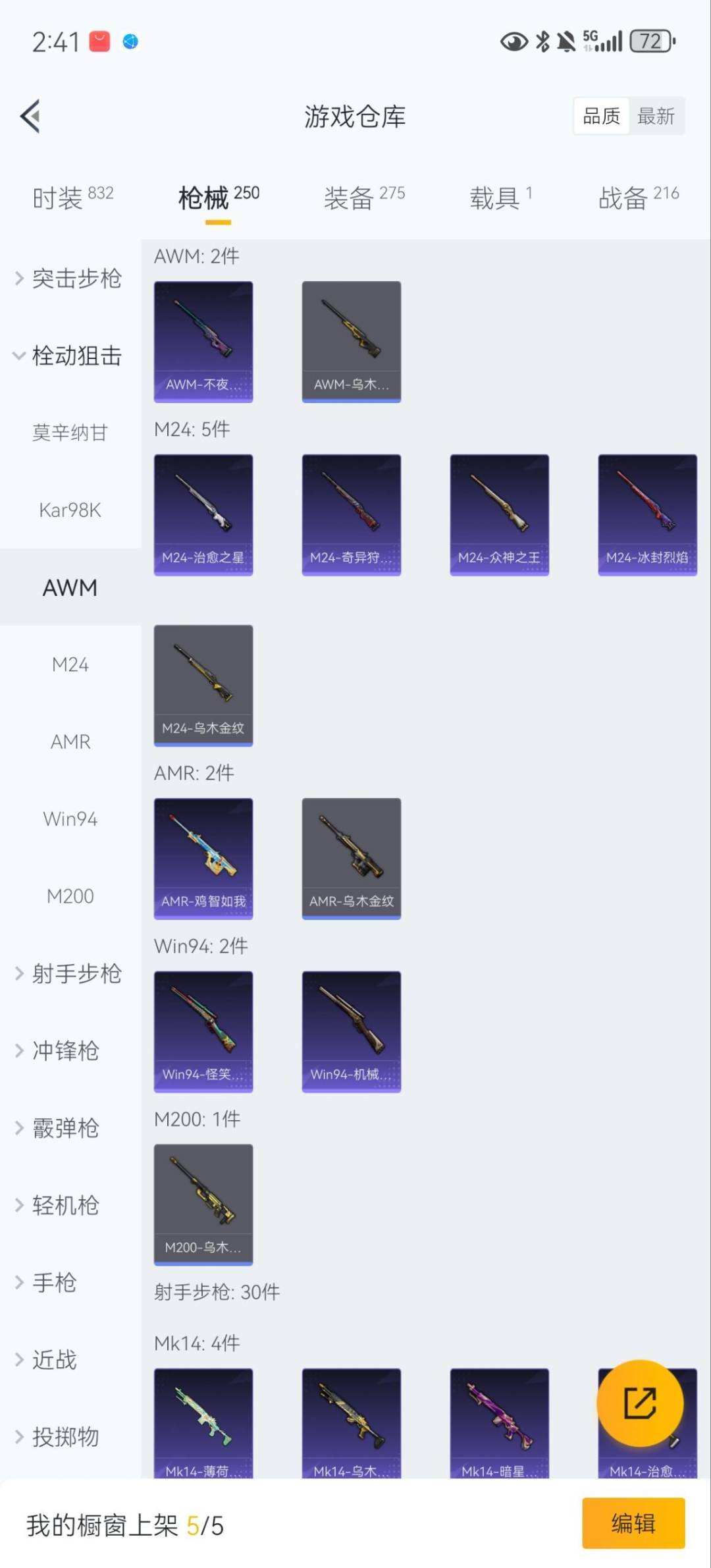Image resolution: width=711 pixels, height=1568 pixels.
Task: Open the M24-冰封烈焰 skin
Action: [x=647, y=514]
